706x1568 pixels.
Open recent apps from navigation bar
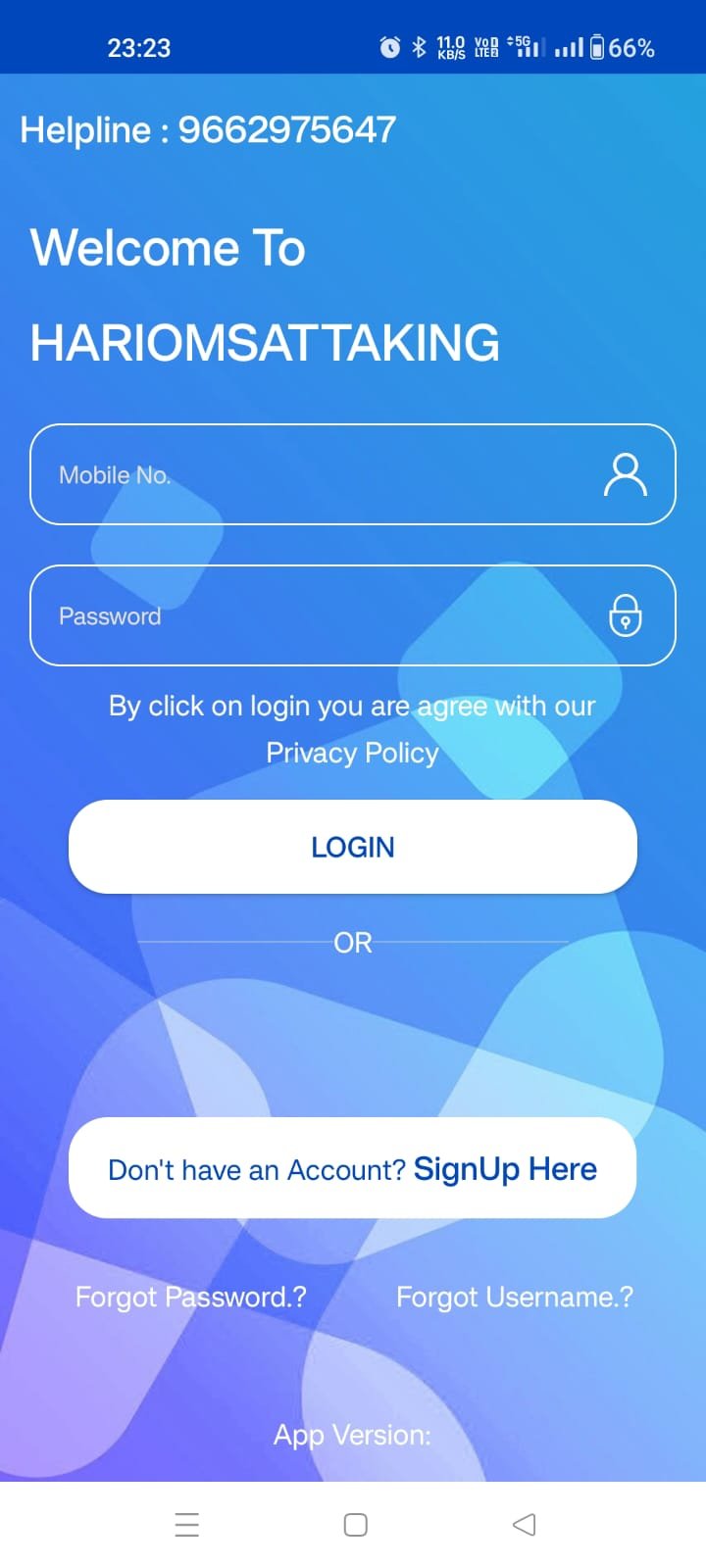[186, 1525]
